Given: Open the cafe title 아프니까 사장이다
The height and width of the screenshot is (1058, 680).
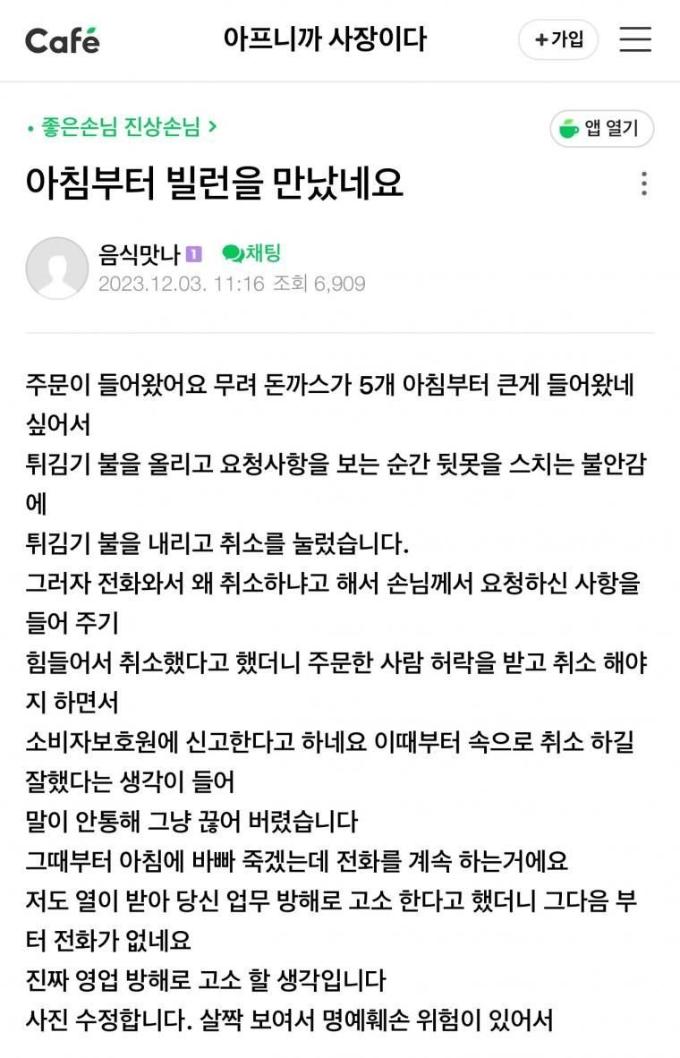Looking at the screenshot, I should 324,40.
